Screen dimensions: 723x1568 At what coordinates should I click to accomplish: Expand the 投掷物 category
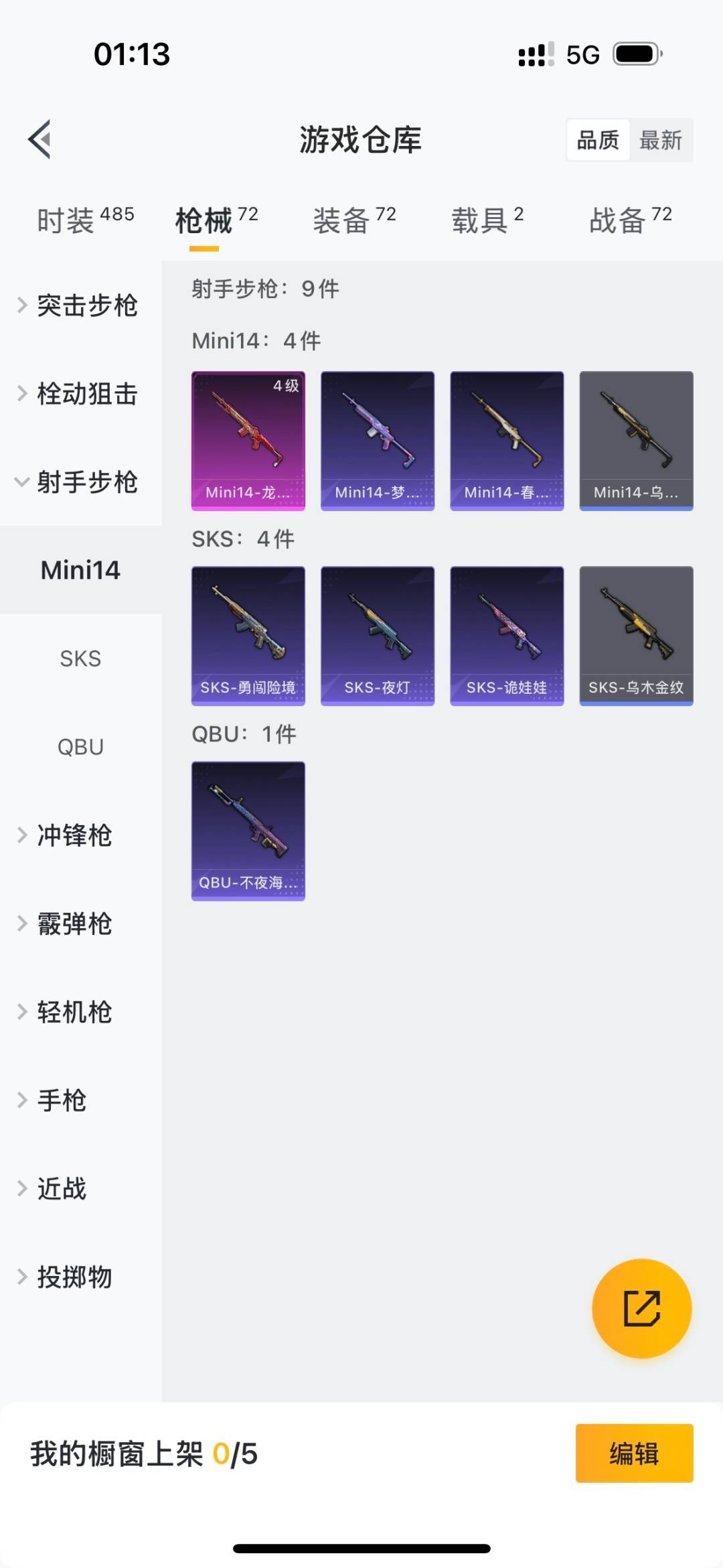(74, 1277)
